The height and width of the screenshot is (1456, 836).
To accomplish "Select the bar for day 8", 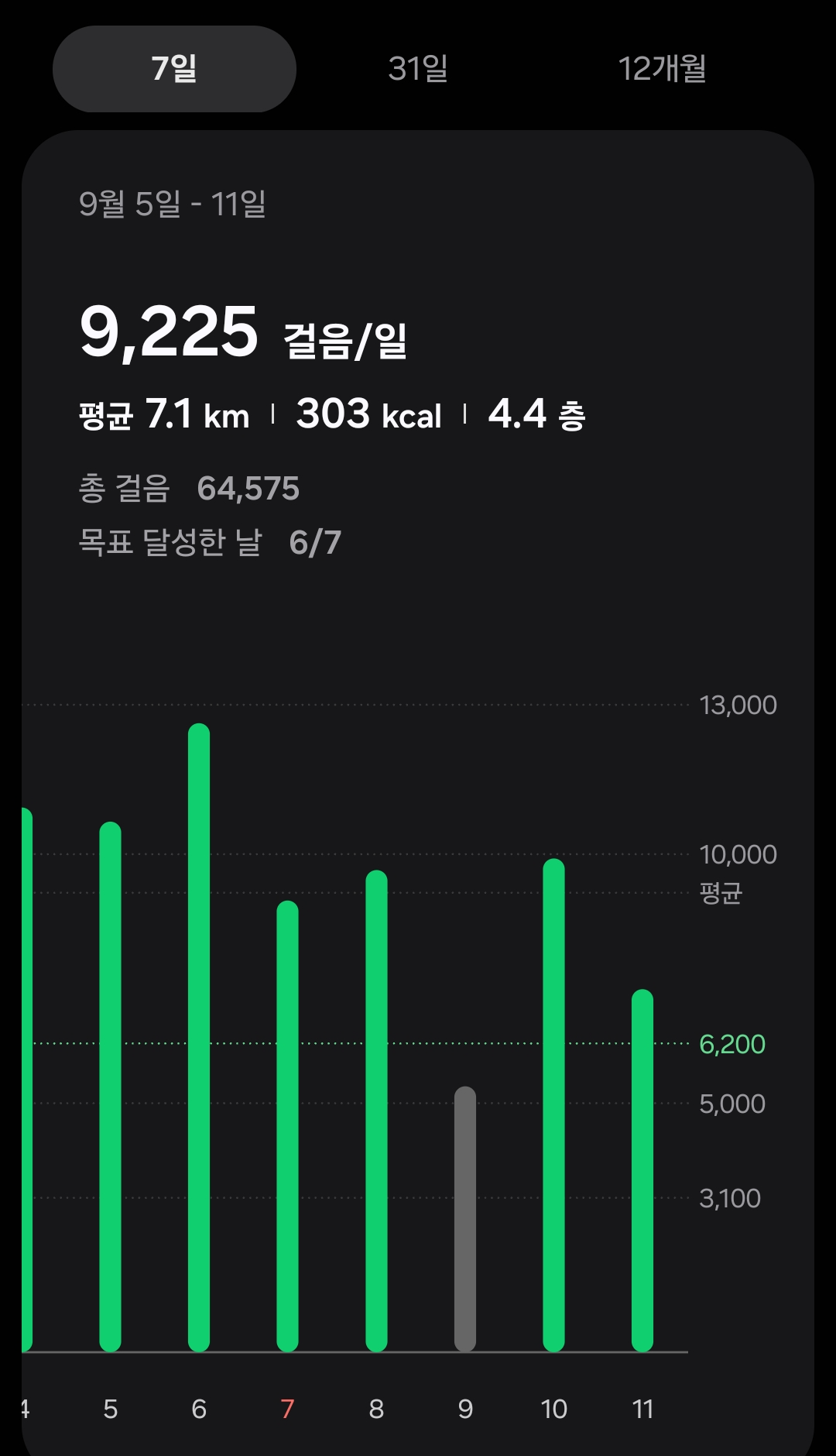I will (x=376, y=1111).
